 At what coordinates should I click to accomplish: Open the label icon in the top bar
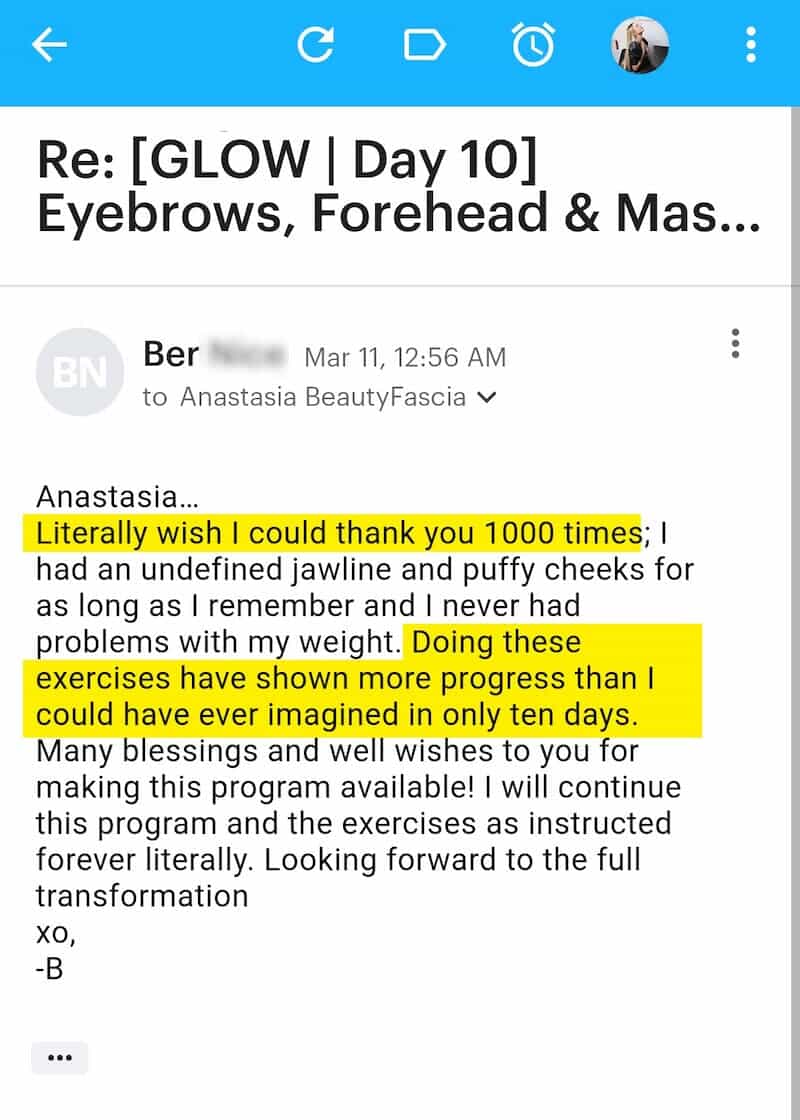pos(424,45)
